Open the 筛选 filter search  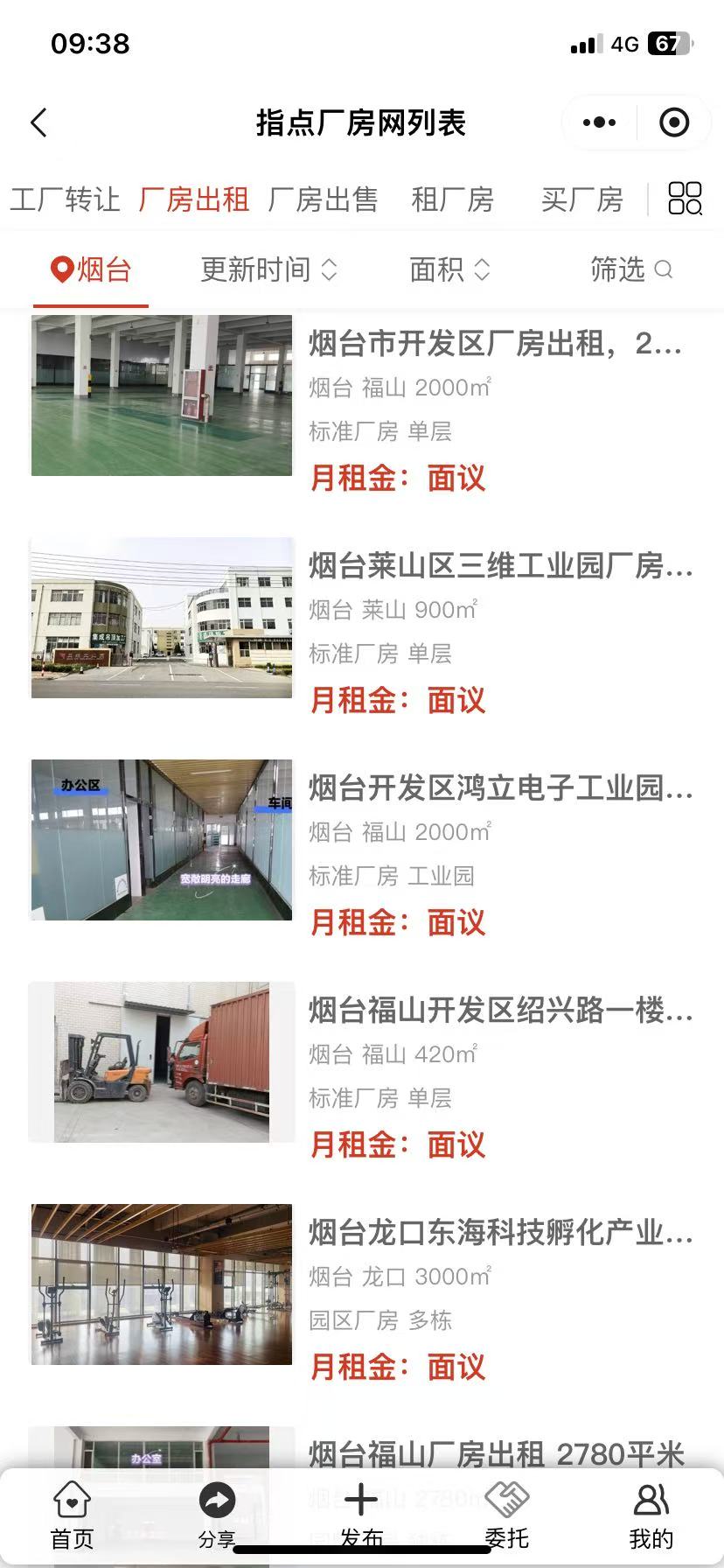pos(630,269)
